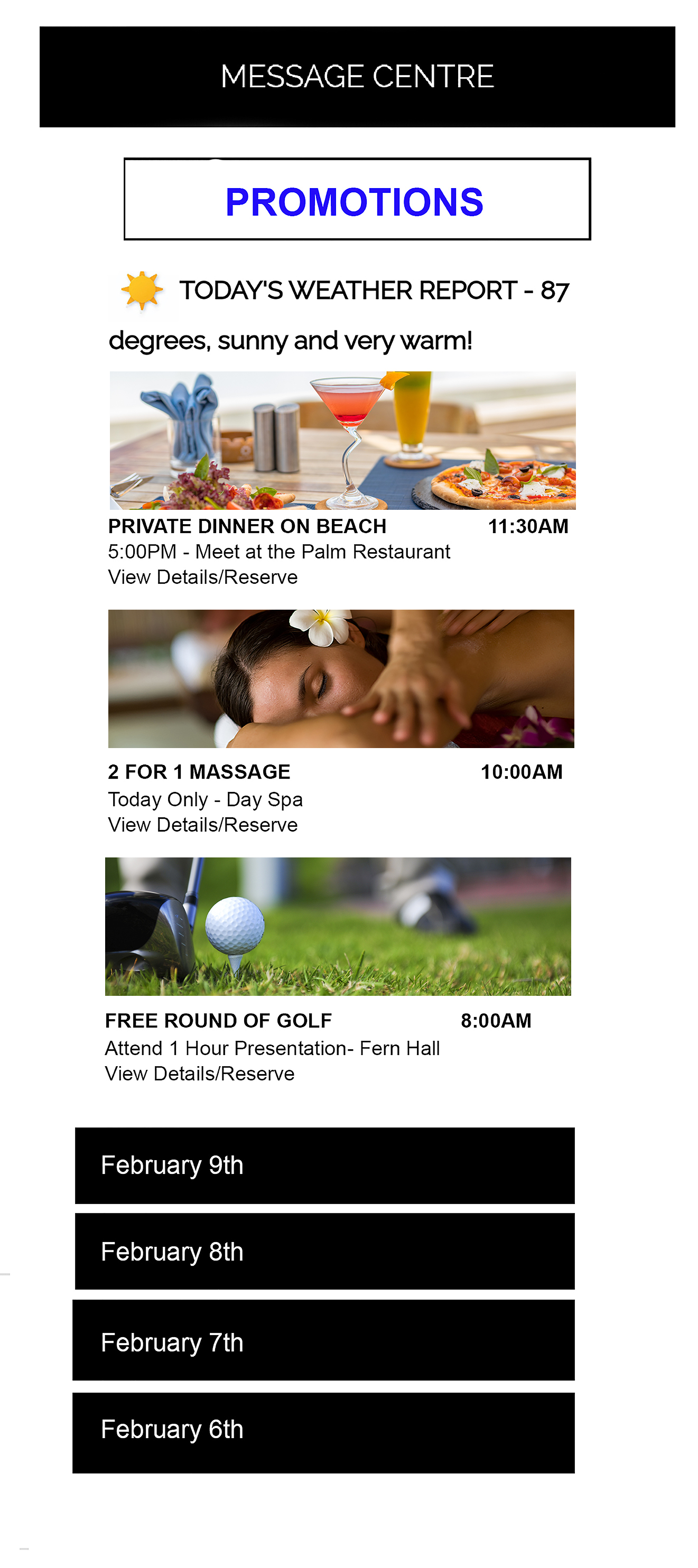Open the Free Round of Golf photo
Viewport: 698px width, 1568px height.
coord(338,926)
